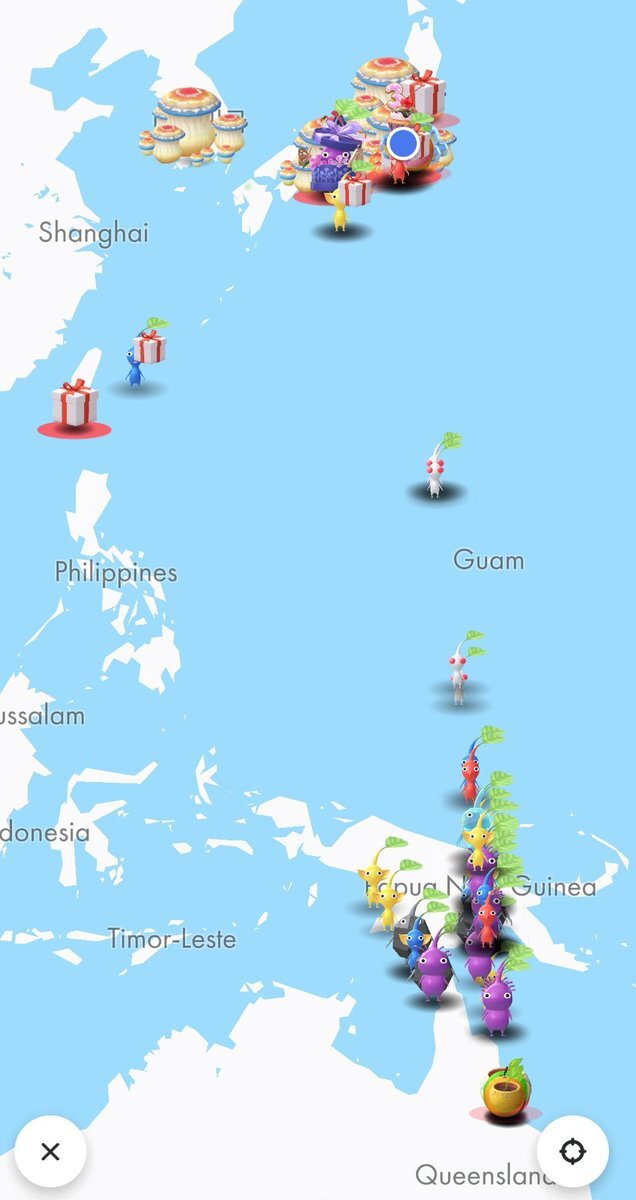Close the map view
This screenshot has width=636, height=1200.
click(50, 1151)
